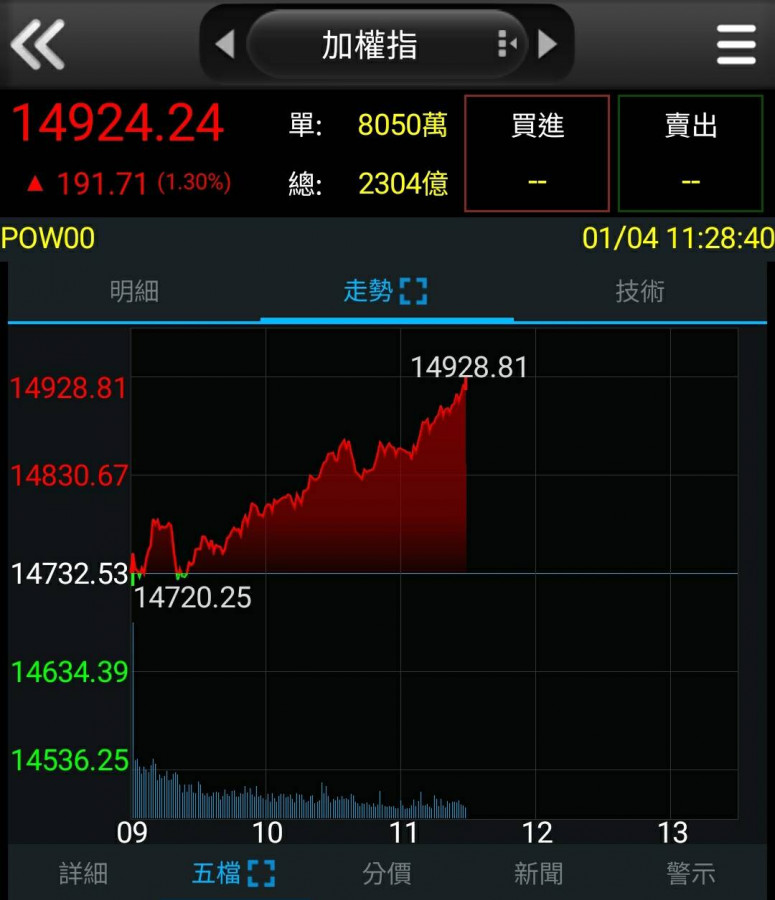Tap the 賣出 sell button
775x900 pixels.
(690, 153)
